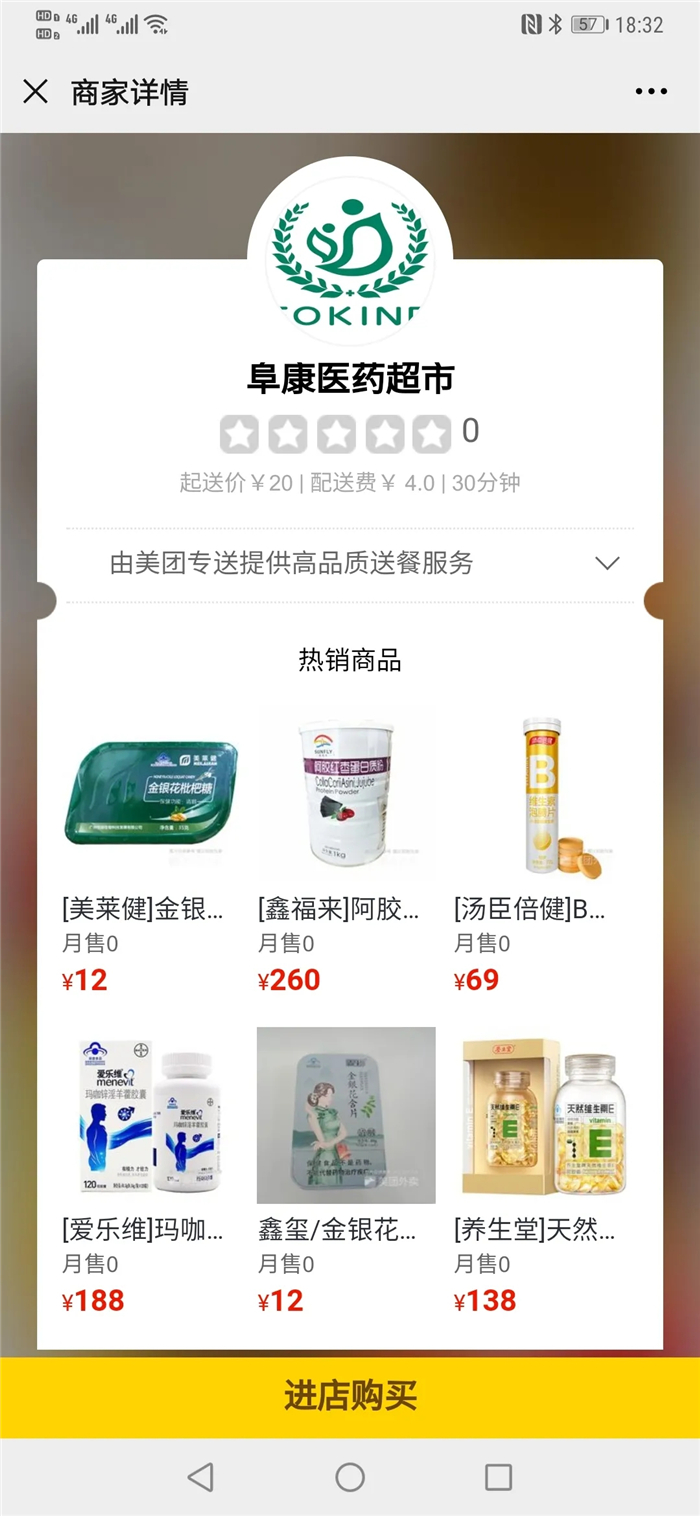Go back with the system back button
The image size is (700, 1516).
pyautogui.click(x=201, y=1477)
